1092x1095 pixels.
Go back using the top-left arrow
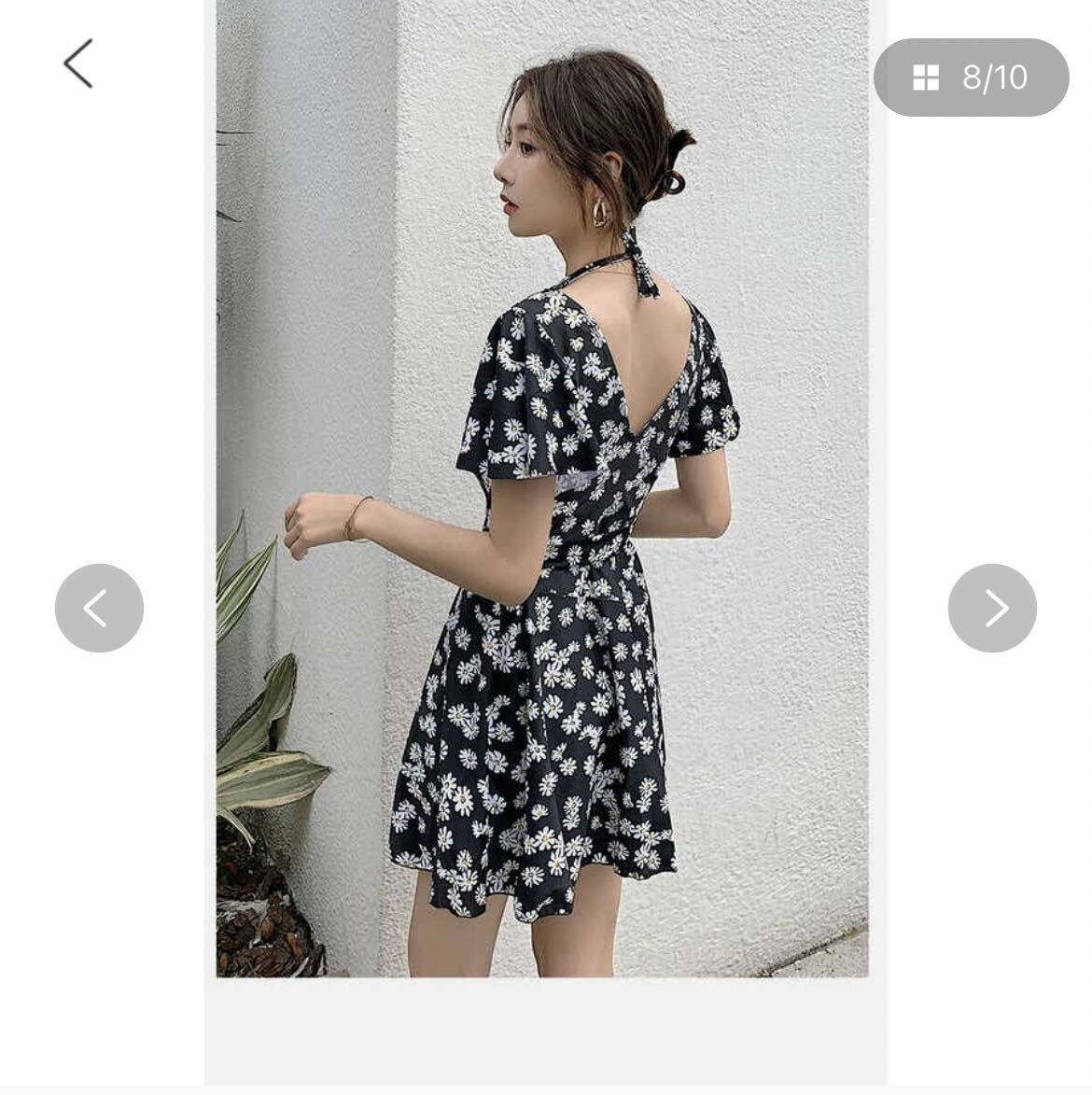click(x=78, y=63)
